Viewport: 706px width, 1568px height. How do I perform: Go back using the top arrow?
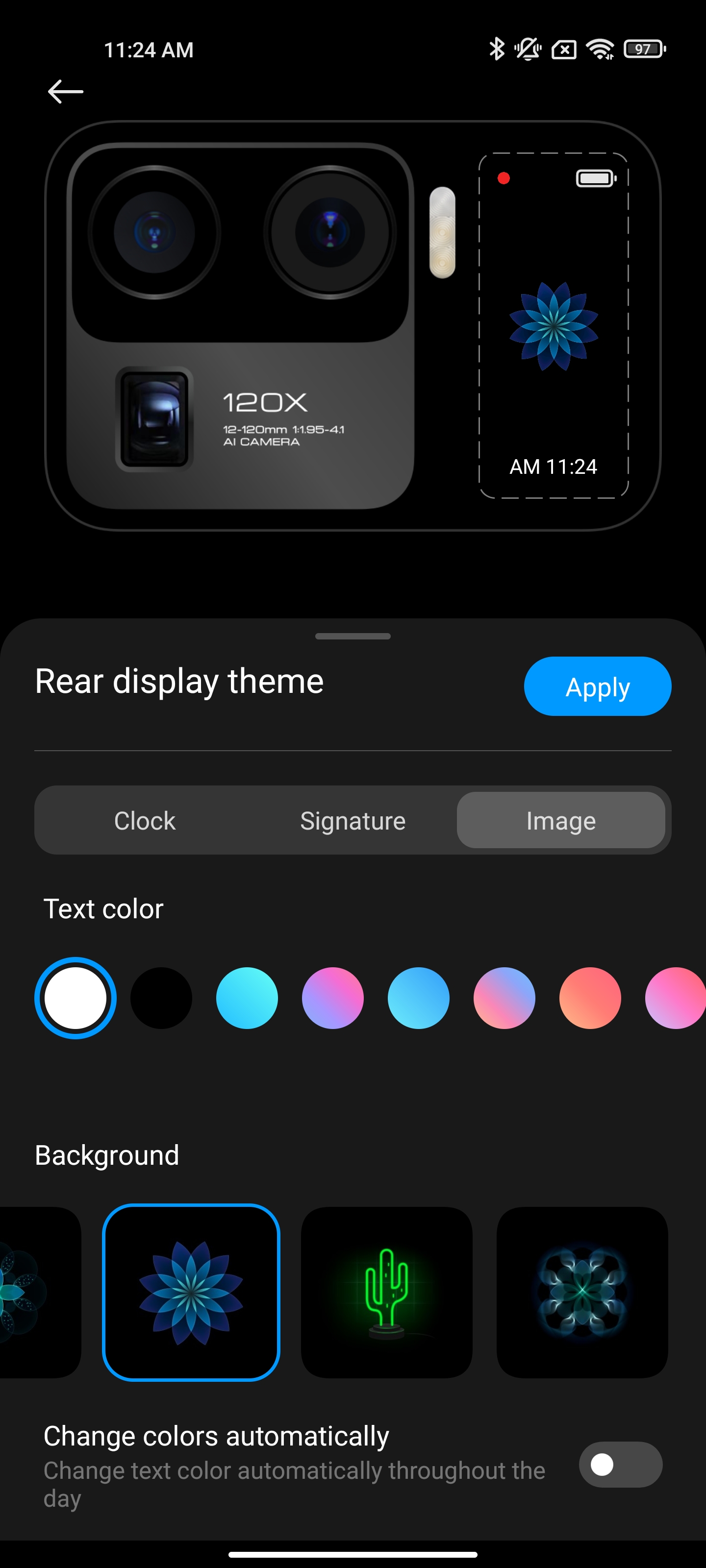pos(65,92)
